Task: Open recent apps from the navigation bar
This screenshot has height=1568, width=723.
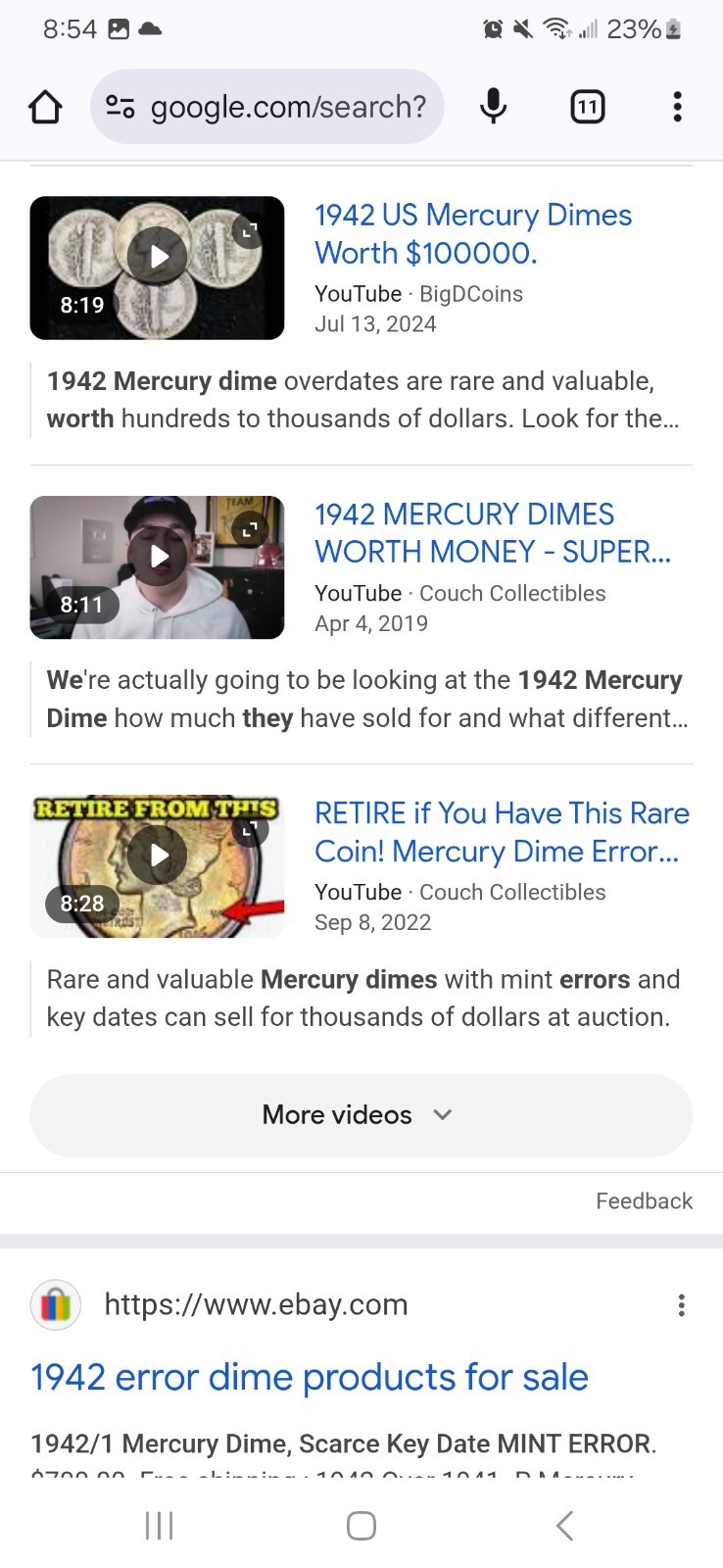Action: tap(159, 1525)
